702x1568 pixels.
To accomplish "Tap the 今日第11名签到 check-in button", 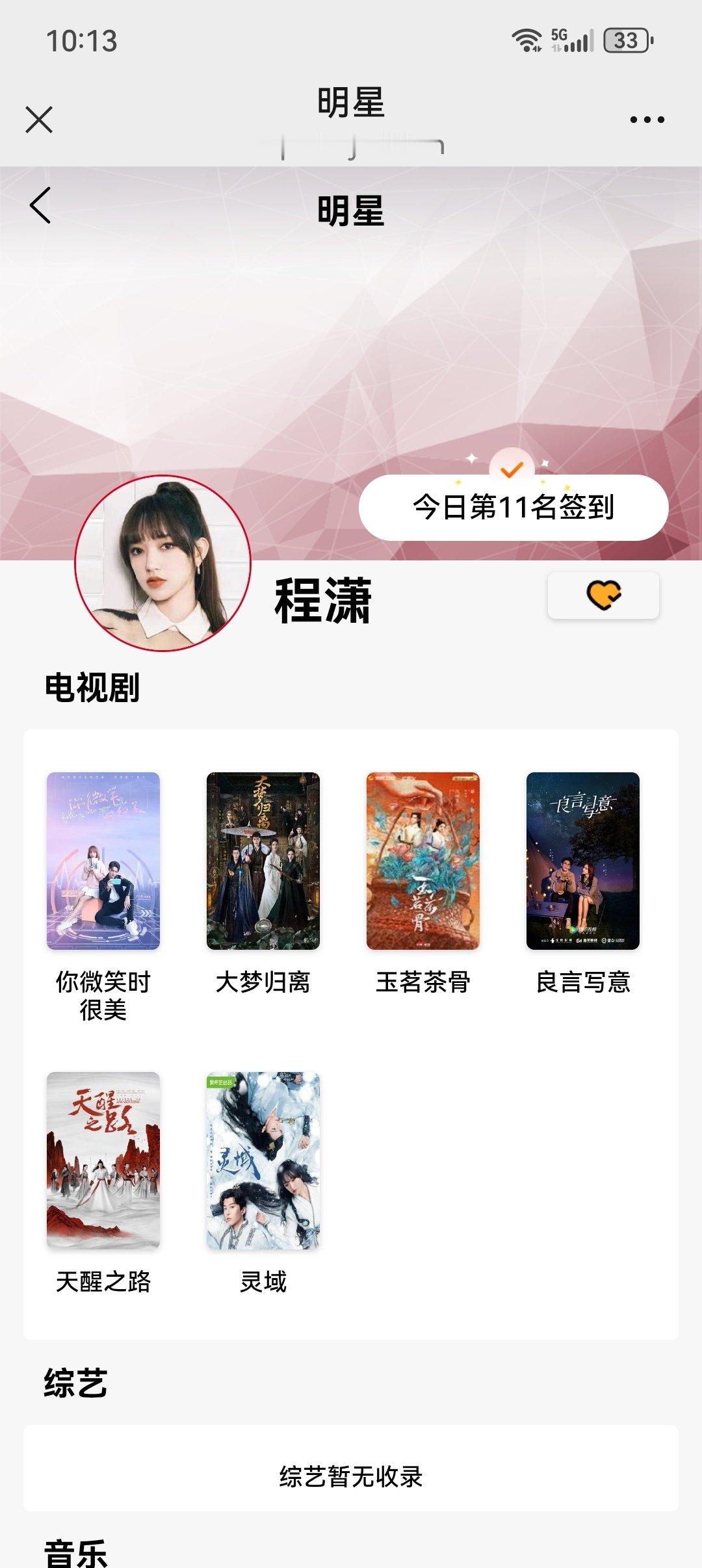I will [x=513, y=507].
